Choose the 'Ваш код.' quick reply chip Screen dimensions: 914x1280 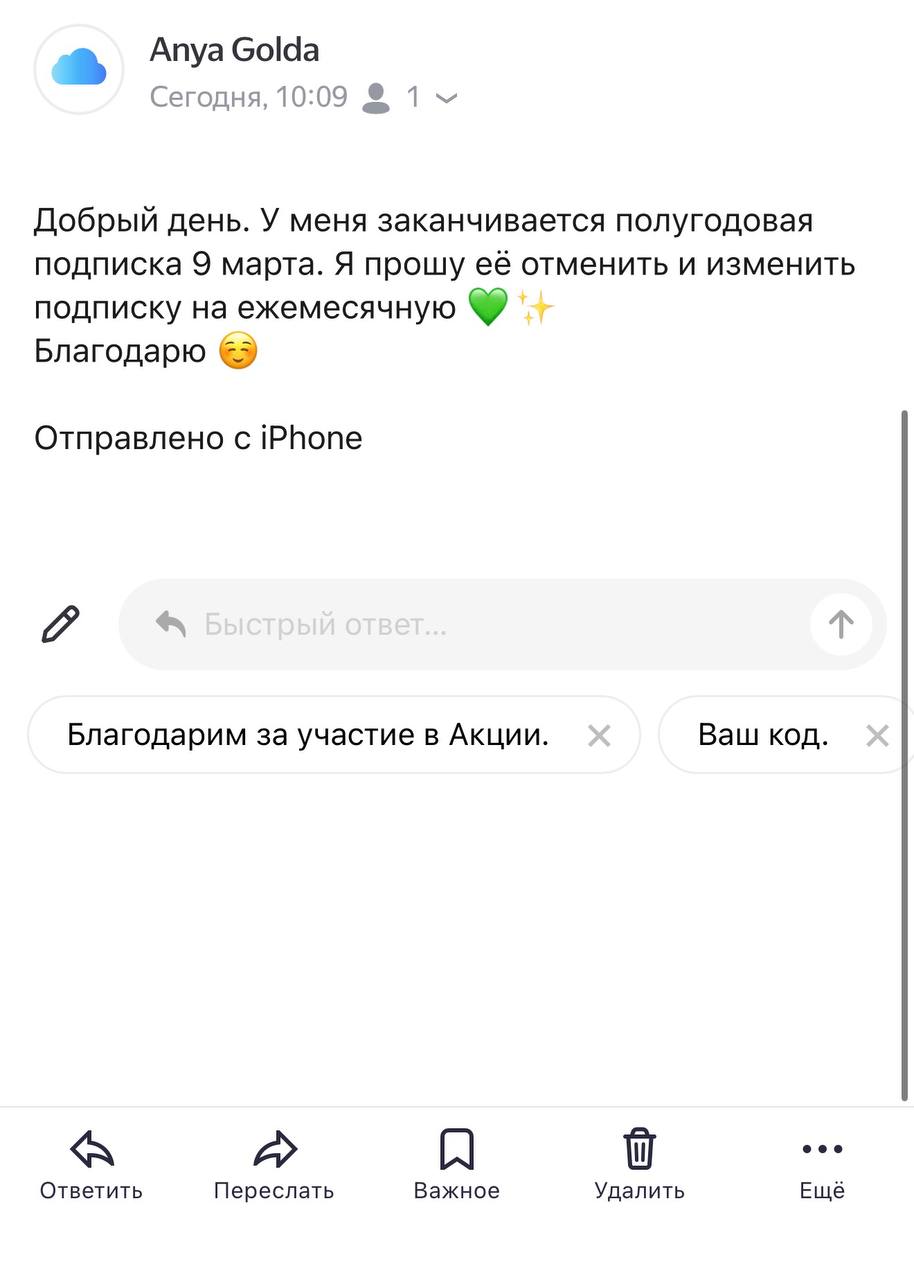click(762, 736)
